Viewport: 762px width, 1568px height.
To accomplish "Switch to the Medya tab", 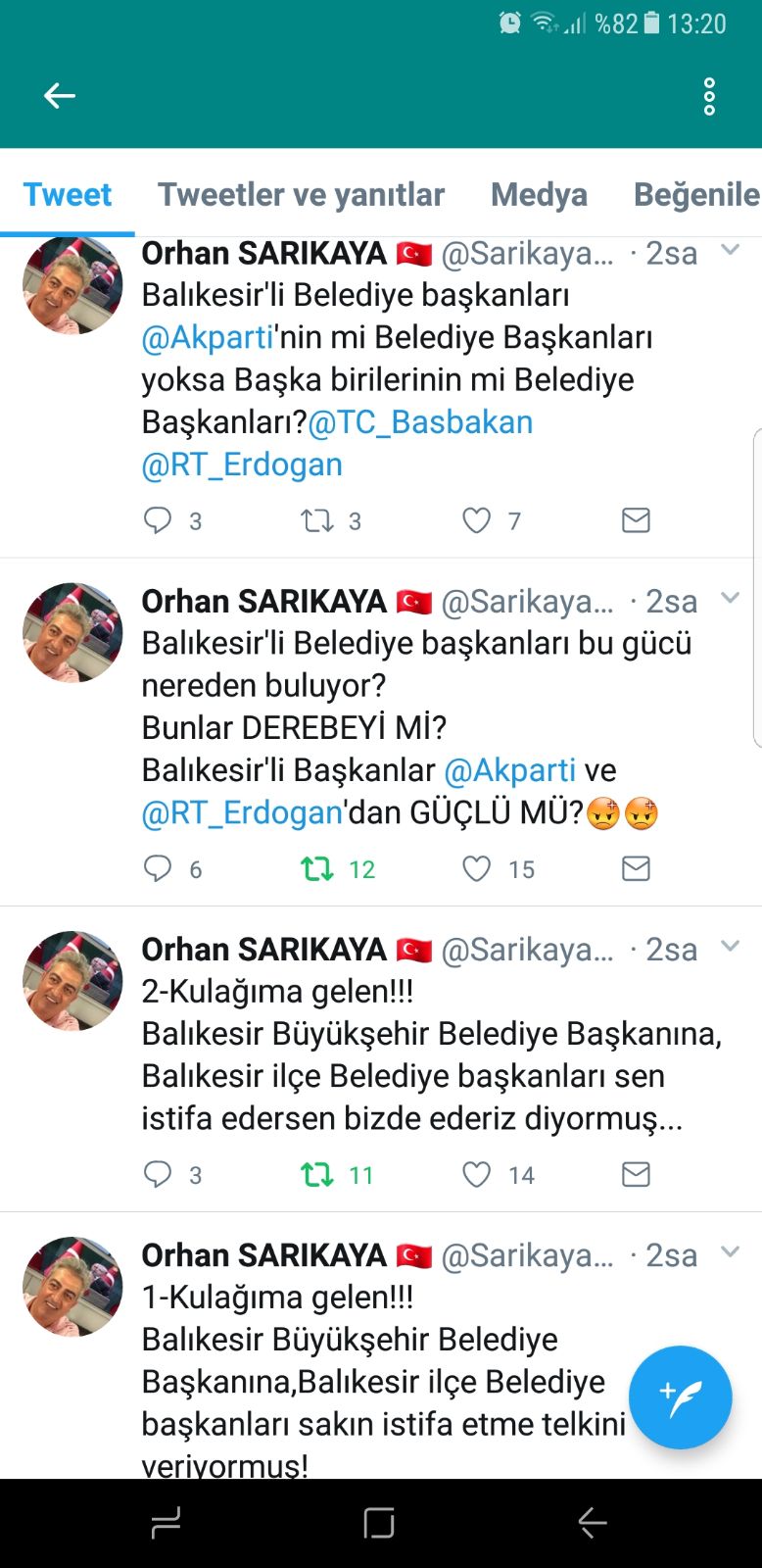I will (x=539, y=195).
